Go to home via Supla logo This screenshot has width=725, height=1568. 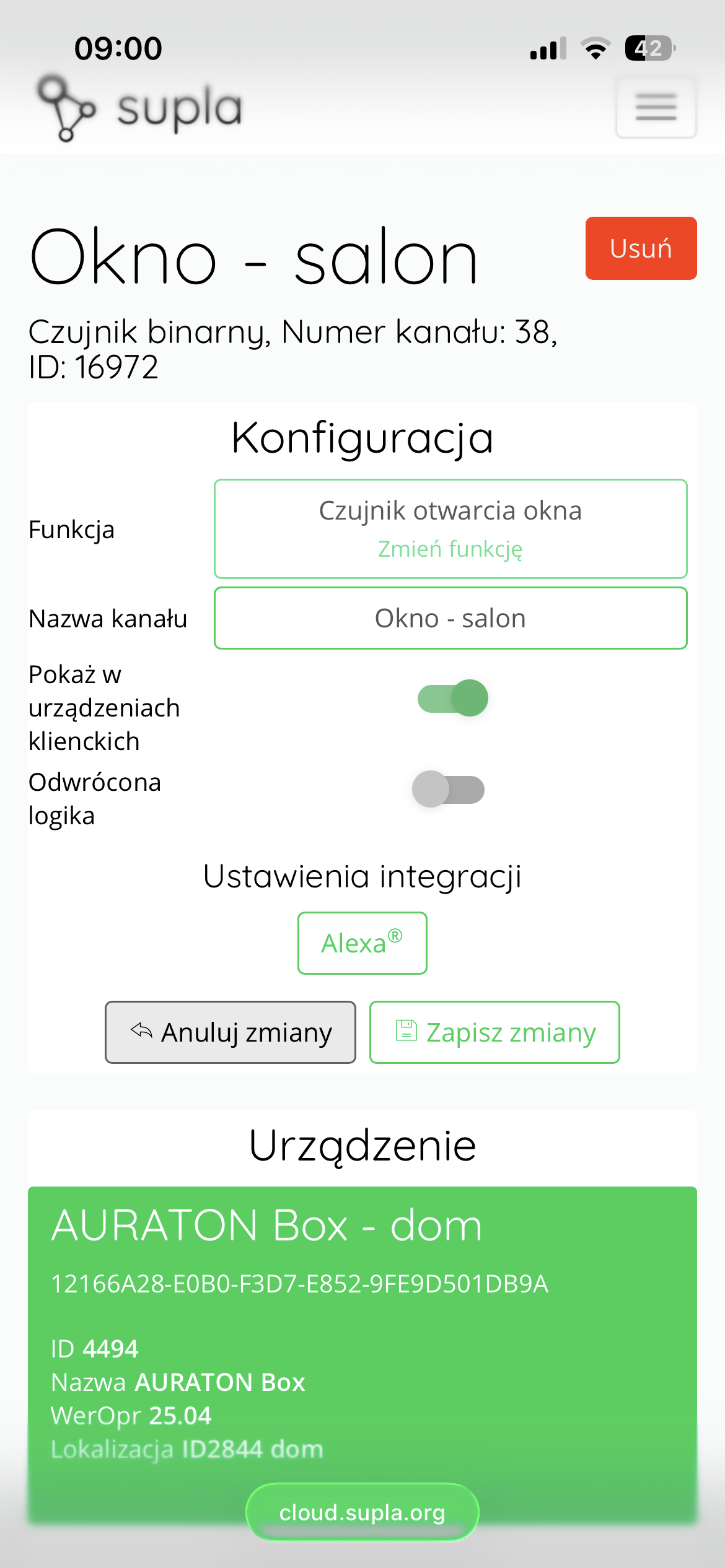(140, 108)
